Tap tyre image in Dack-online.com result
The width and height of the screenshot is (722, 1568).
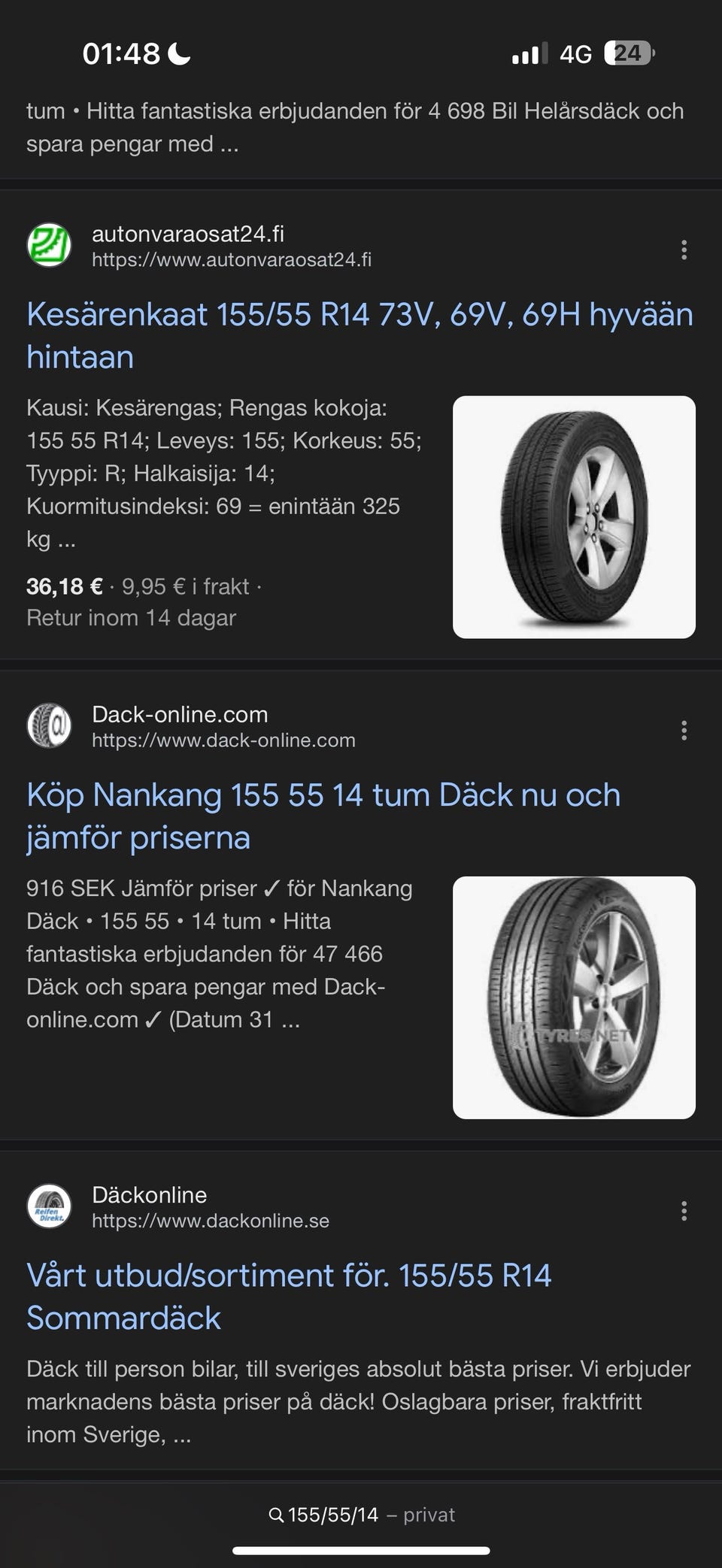click(573, 997)
